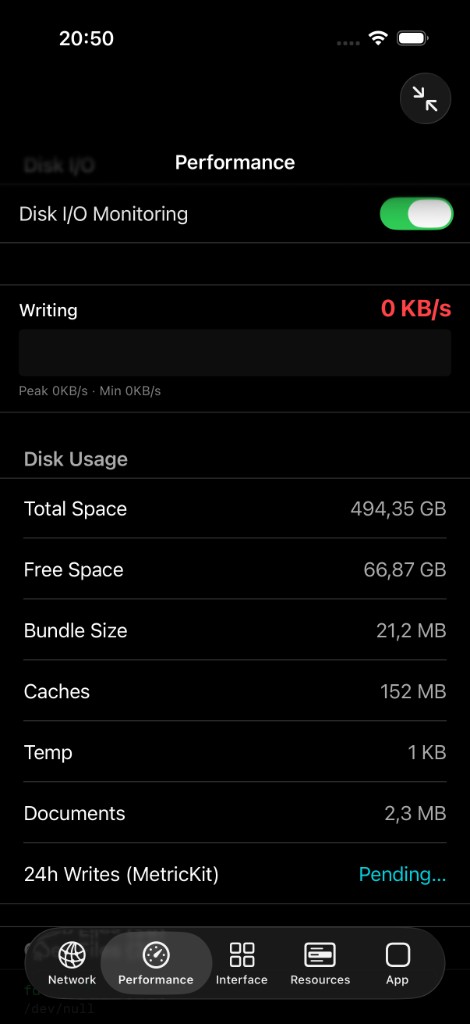Switch to the App tab
This screenshot has width=470, height=1024.
(x=397, y=963)
